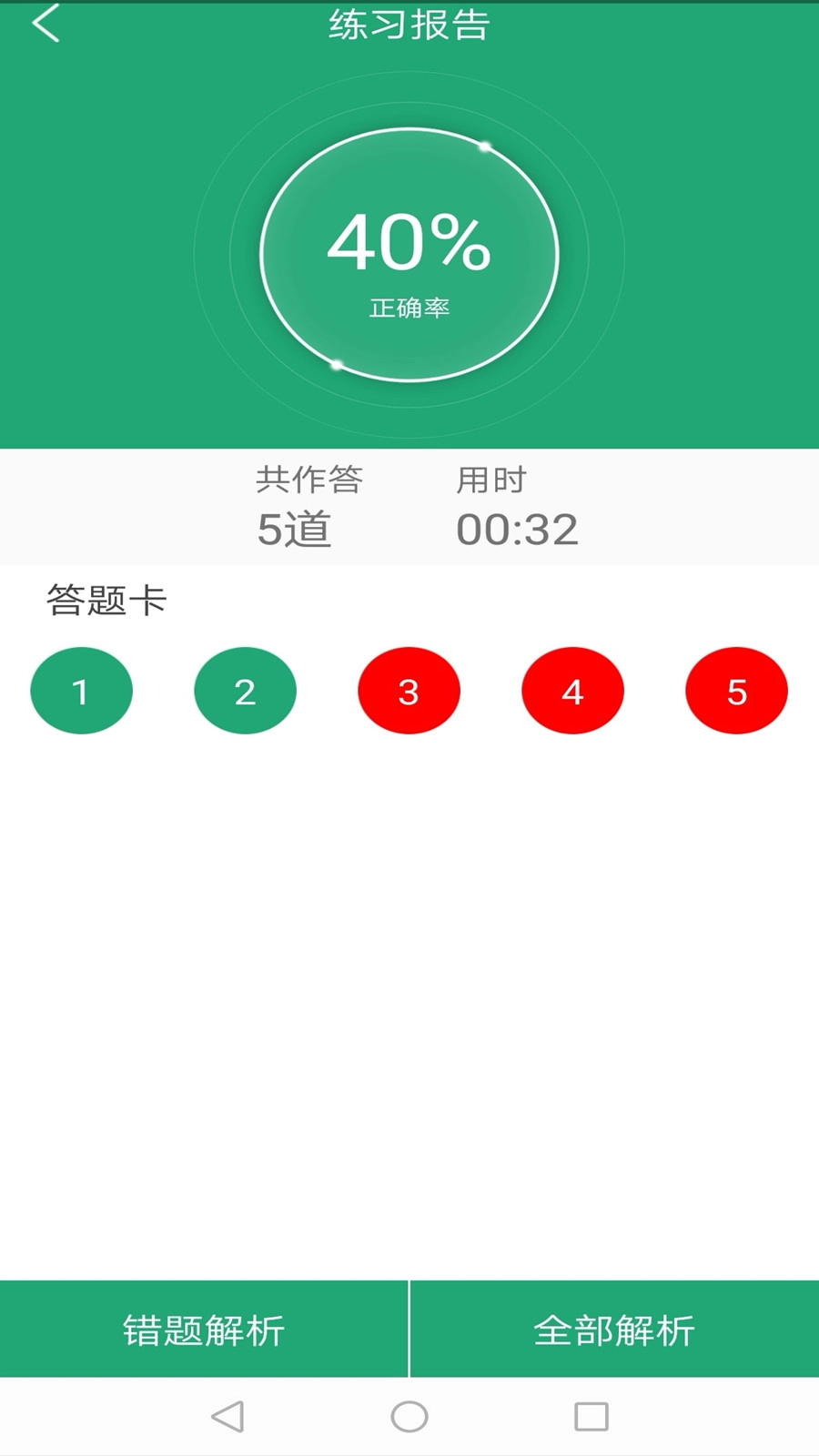The image size is (819, 1456).
Task: Open question 4 red circle
Action: pos(572,690)
